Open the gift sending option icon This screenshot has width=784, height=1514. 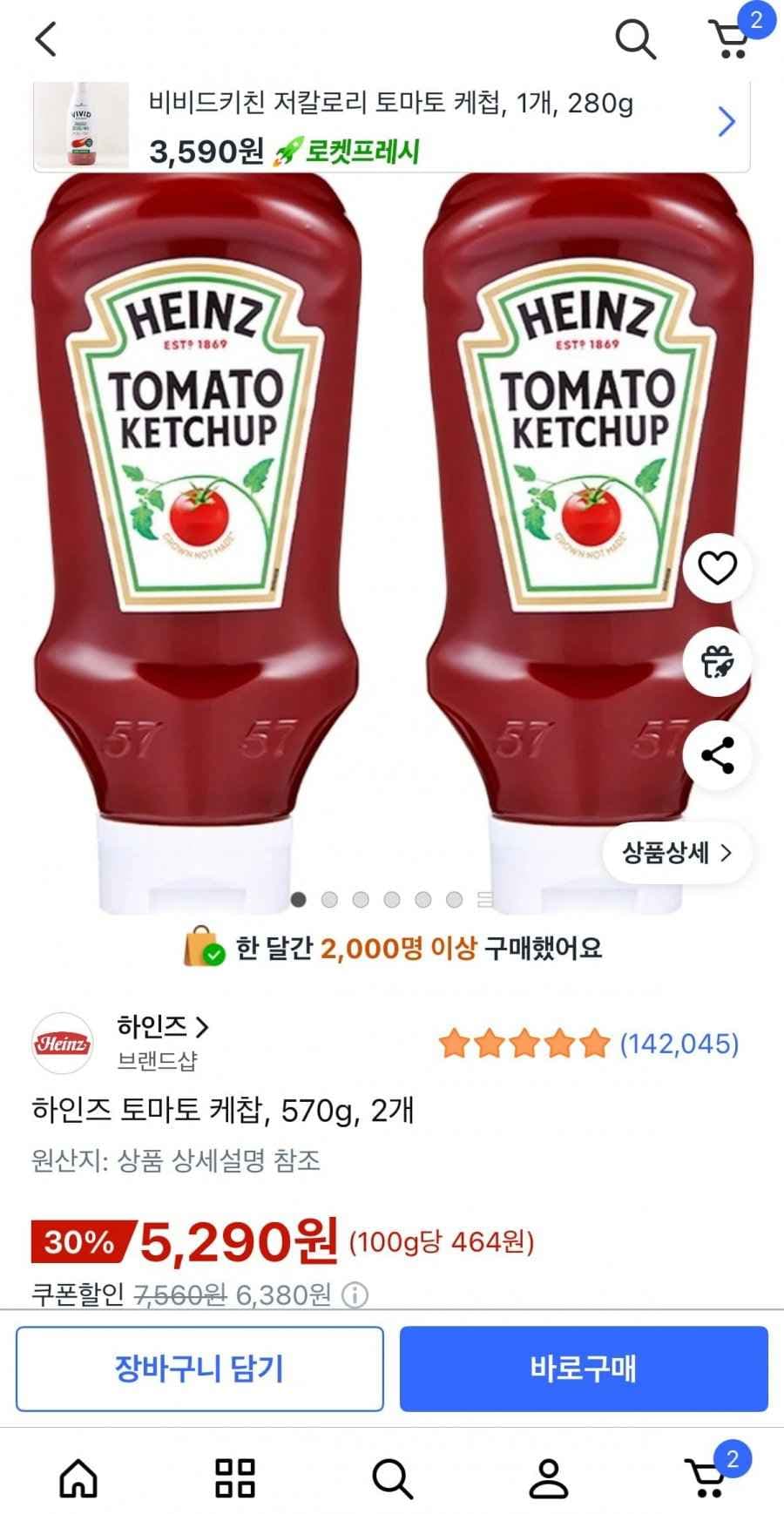pyautogui.click(x=718, y=662)
